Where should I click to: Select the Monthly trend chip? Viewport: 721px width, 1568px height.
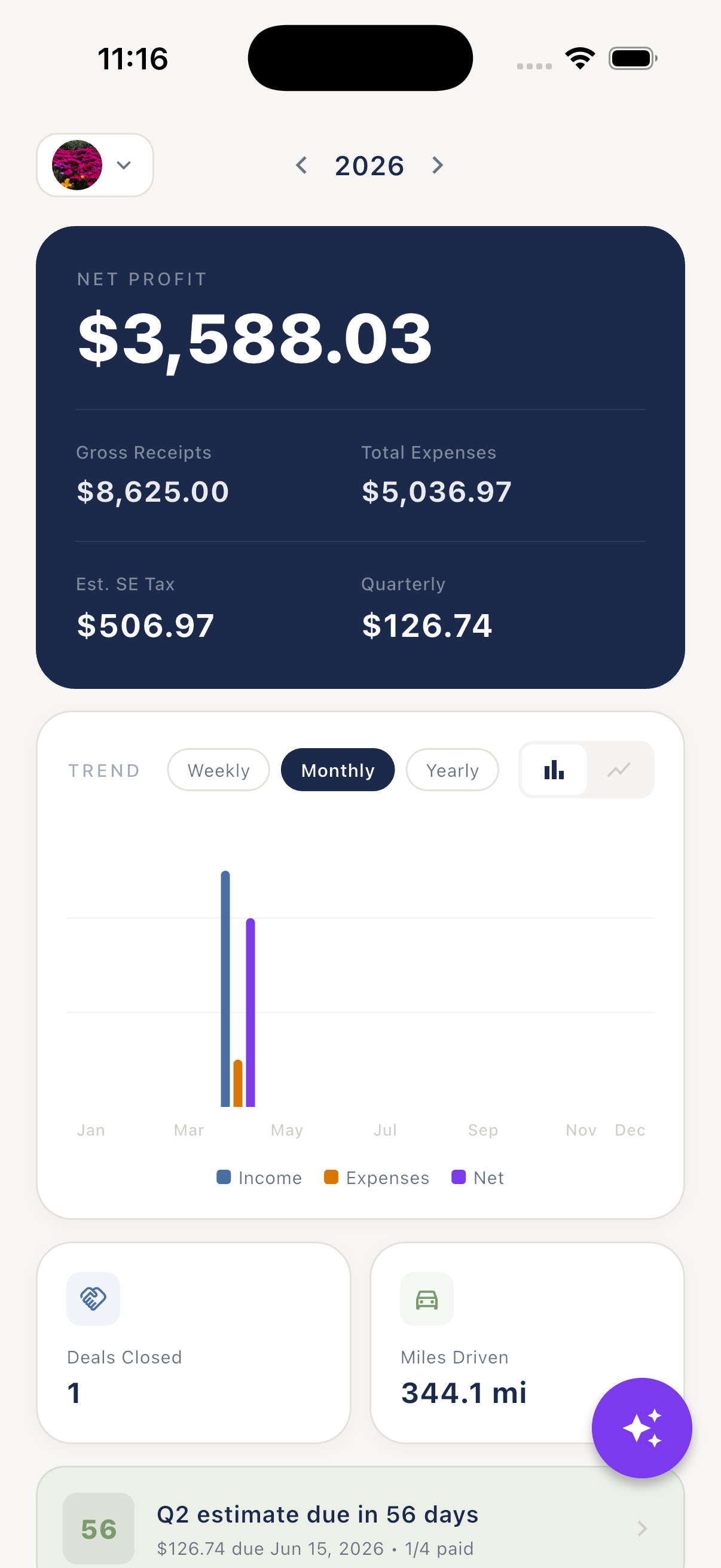[x=338, y=770]
